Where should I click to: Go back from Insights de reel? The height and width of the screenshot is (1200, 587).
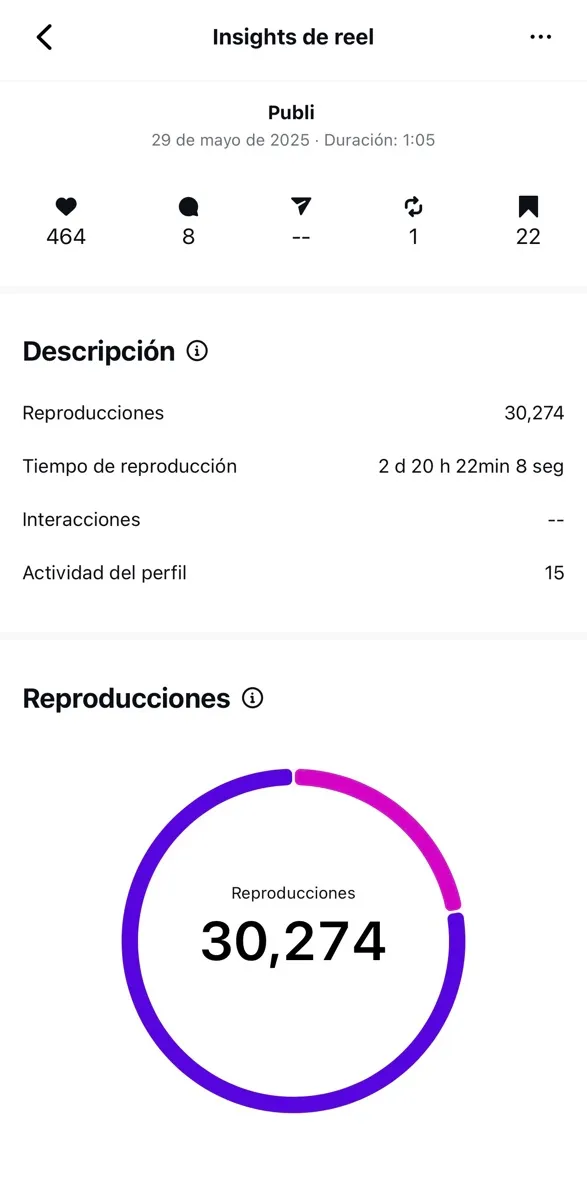(44, 37)
